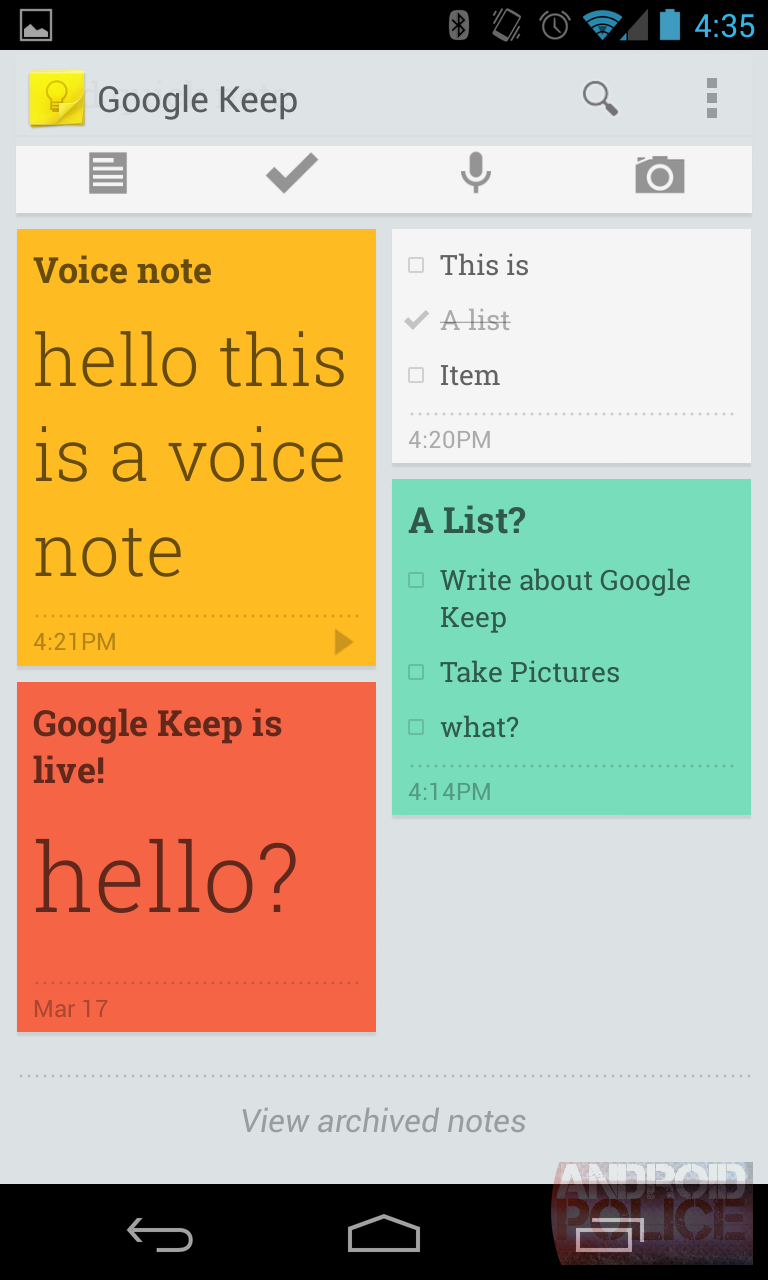Check the 'Item' checkbox
Image resolution: width=768 pixels, height=1280 pixels.
pyautogui.click(x=416, y=374)
